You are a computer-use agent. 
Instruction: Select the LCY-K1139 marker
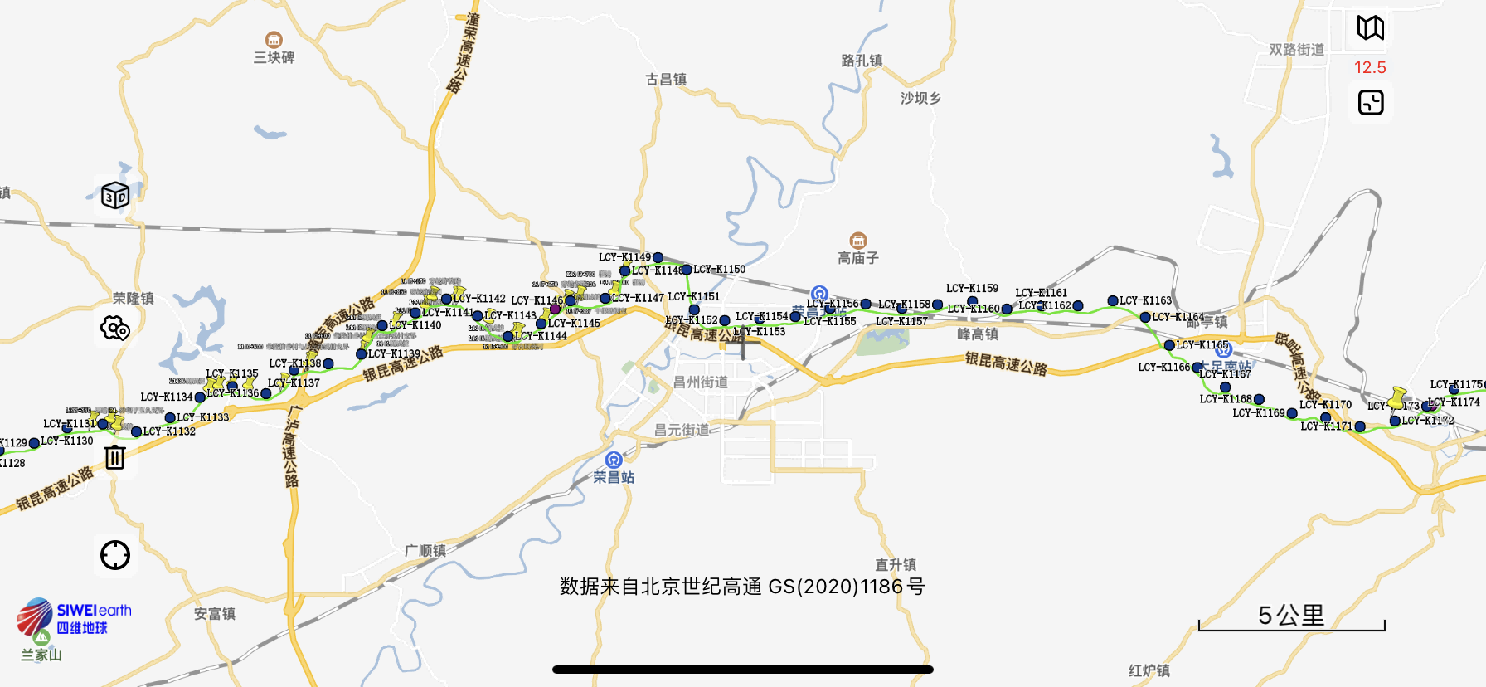pos(361,354)
